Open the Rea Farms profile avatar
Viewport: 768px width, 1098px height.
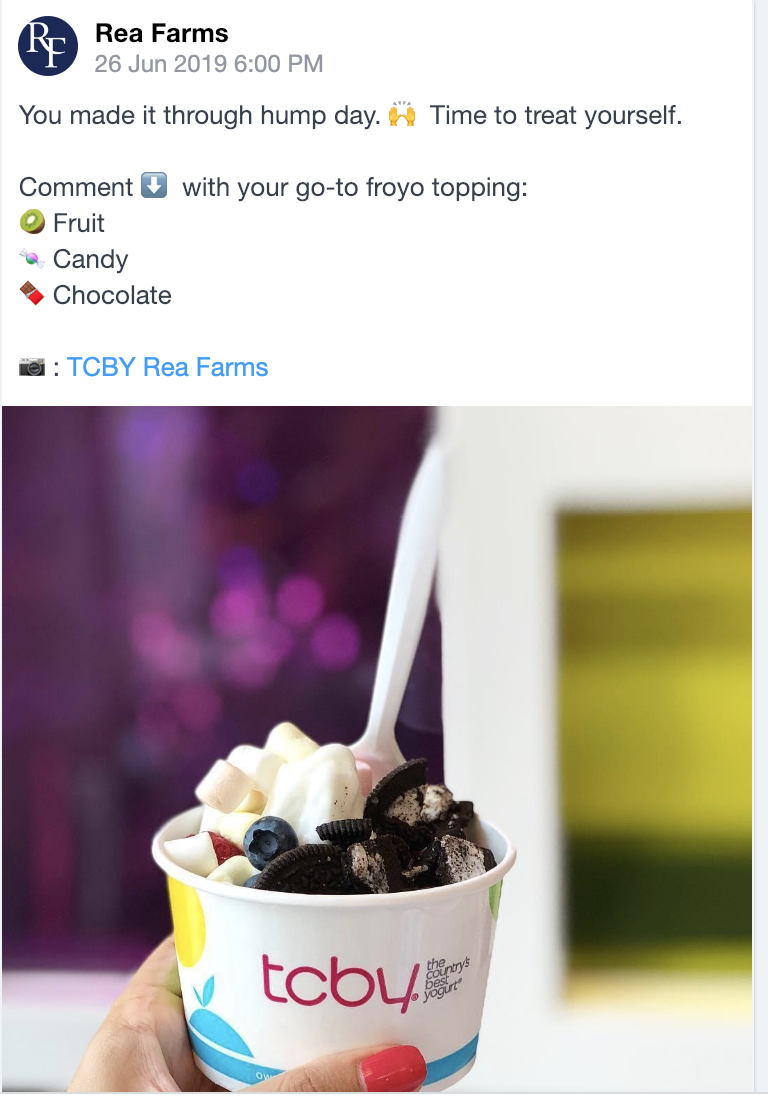point(48,47)
